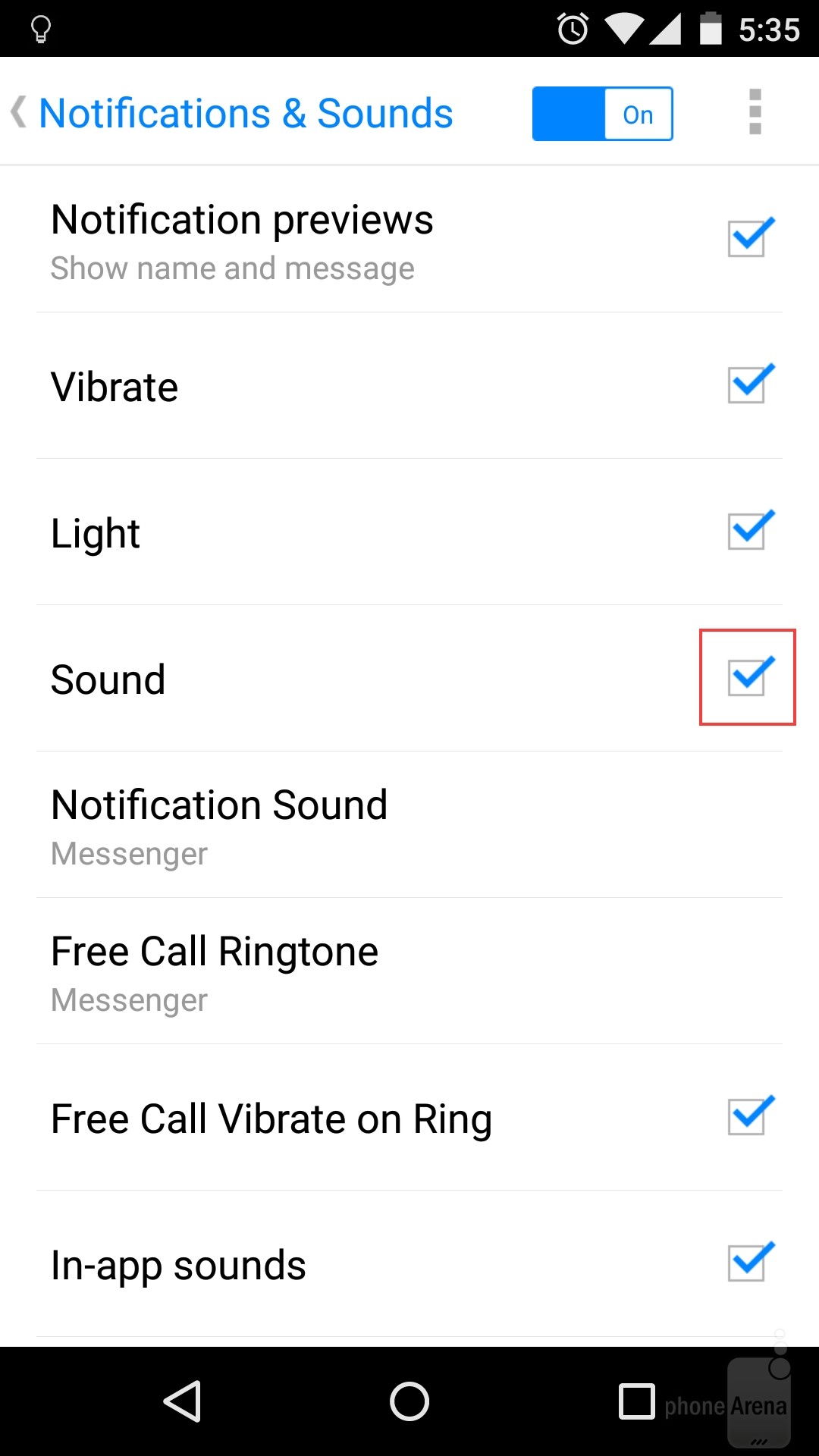Tap the system home button
819x1456 pixels.
(409, 1401)
